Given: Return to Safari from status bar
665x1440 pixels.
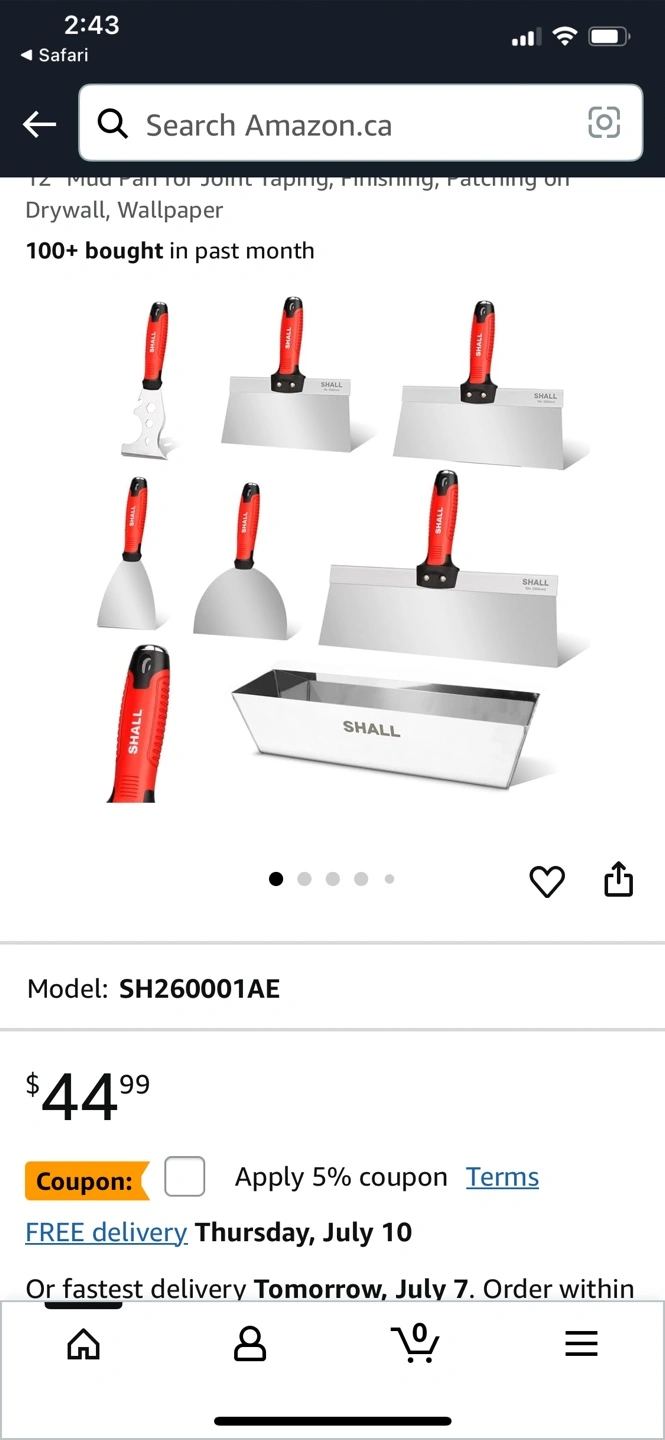Looking at the screenshot, I should pyautogui.click(x=55, y=55).
